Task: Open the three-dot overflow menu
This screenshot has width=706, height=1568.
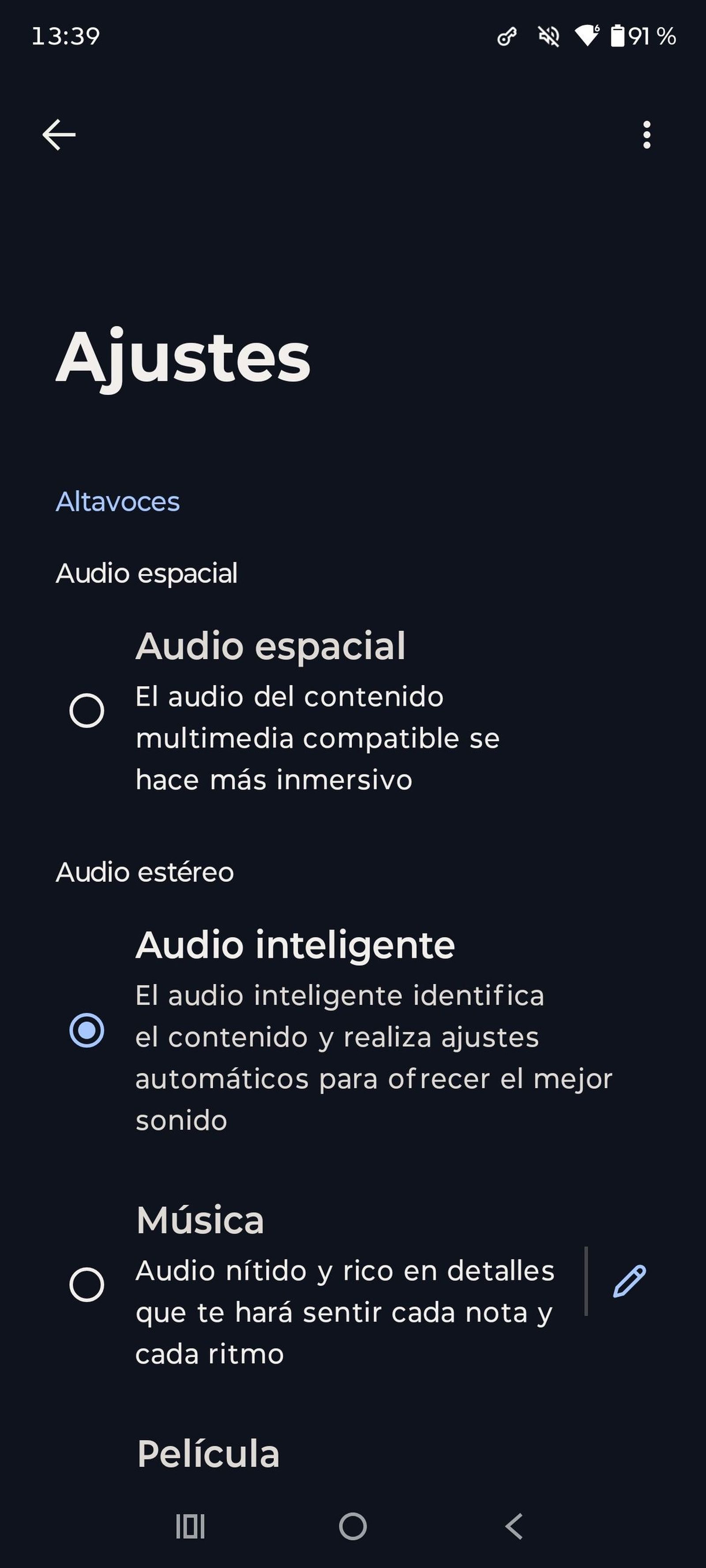Action: (x=647, y=134)
